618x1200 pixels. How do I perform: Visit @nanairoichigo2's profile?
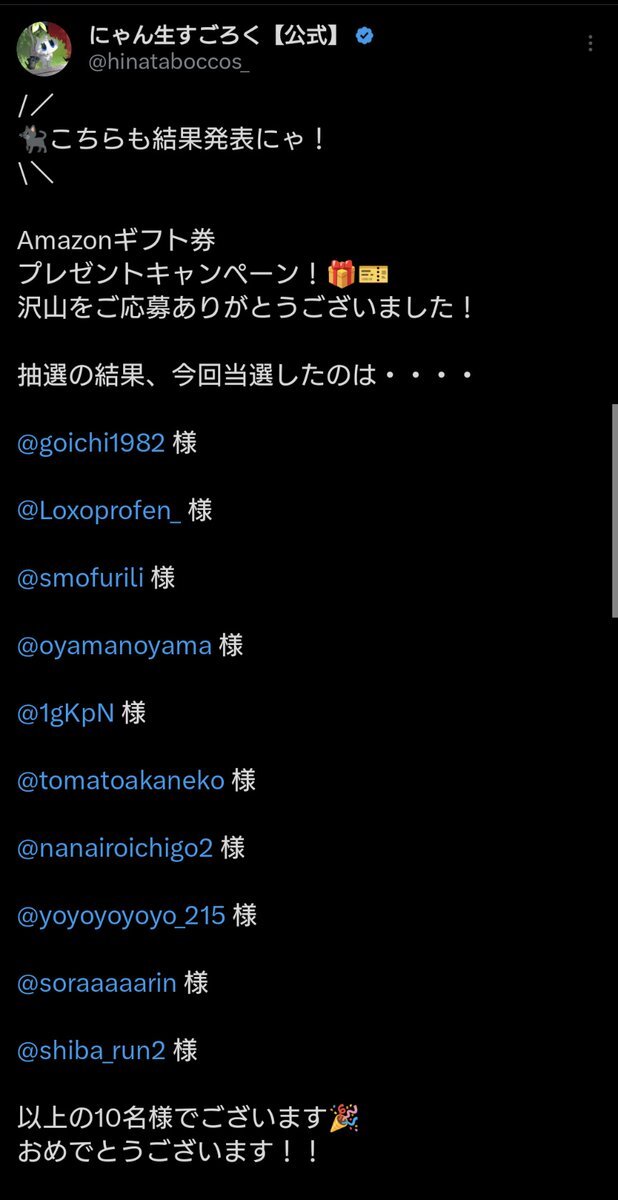[x=115, y=848]
